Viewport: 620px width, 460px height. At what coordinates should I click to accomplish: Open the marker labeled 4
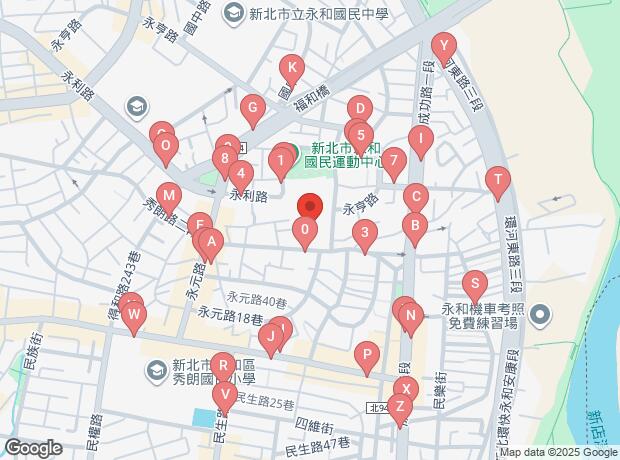(x=240, y=173)
